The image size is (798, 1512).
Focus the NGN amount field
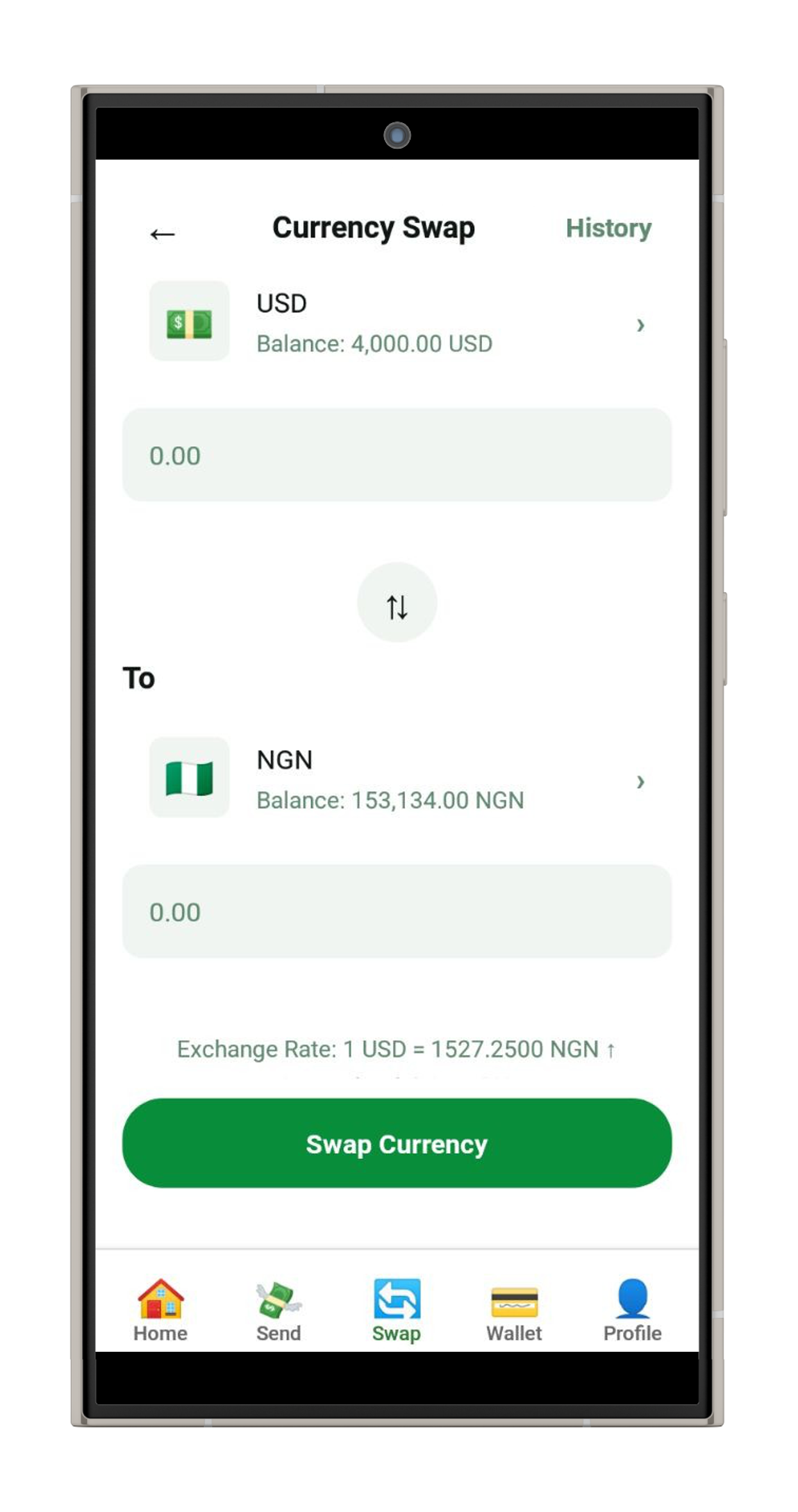coord(397,911)
